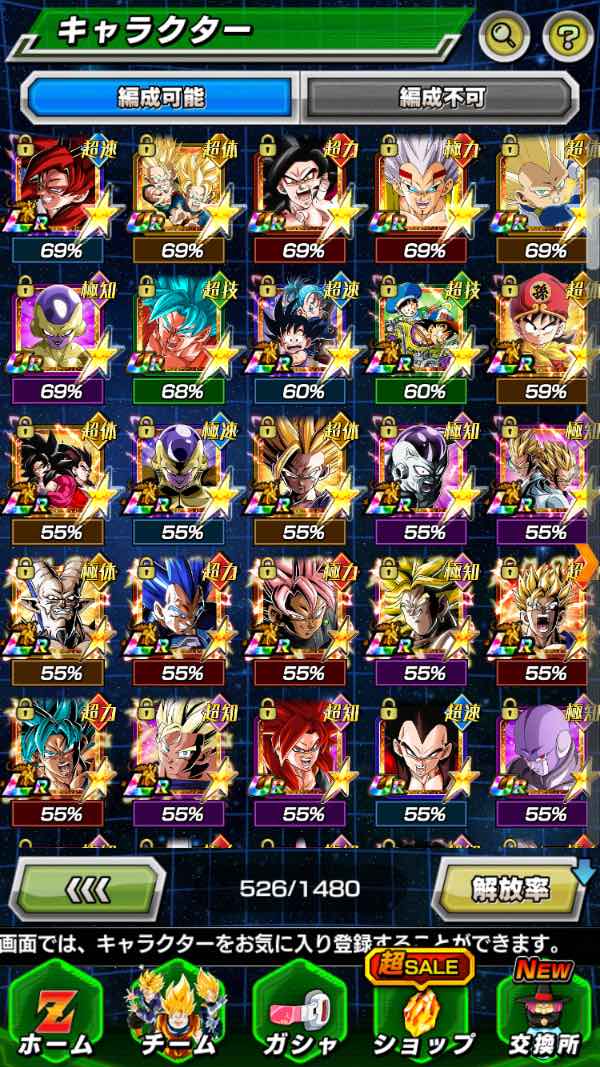Go to the ホーム tab

point(55,1010)
